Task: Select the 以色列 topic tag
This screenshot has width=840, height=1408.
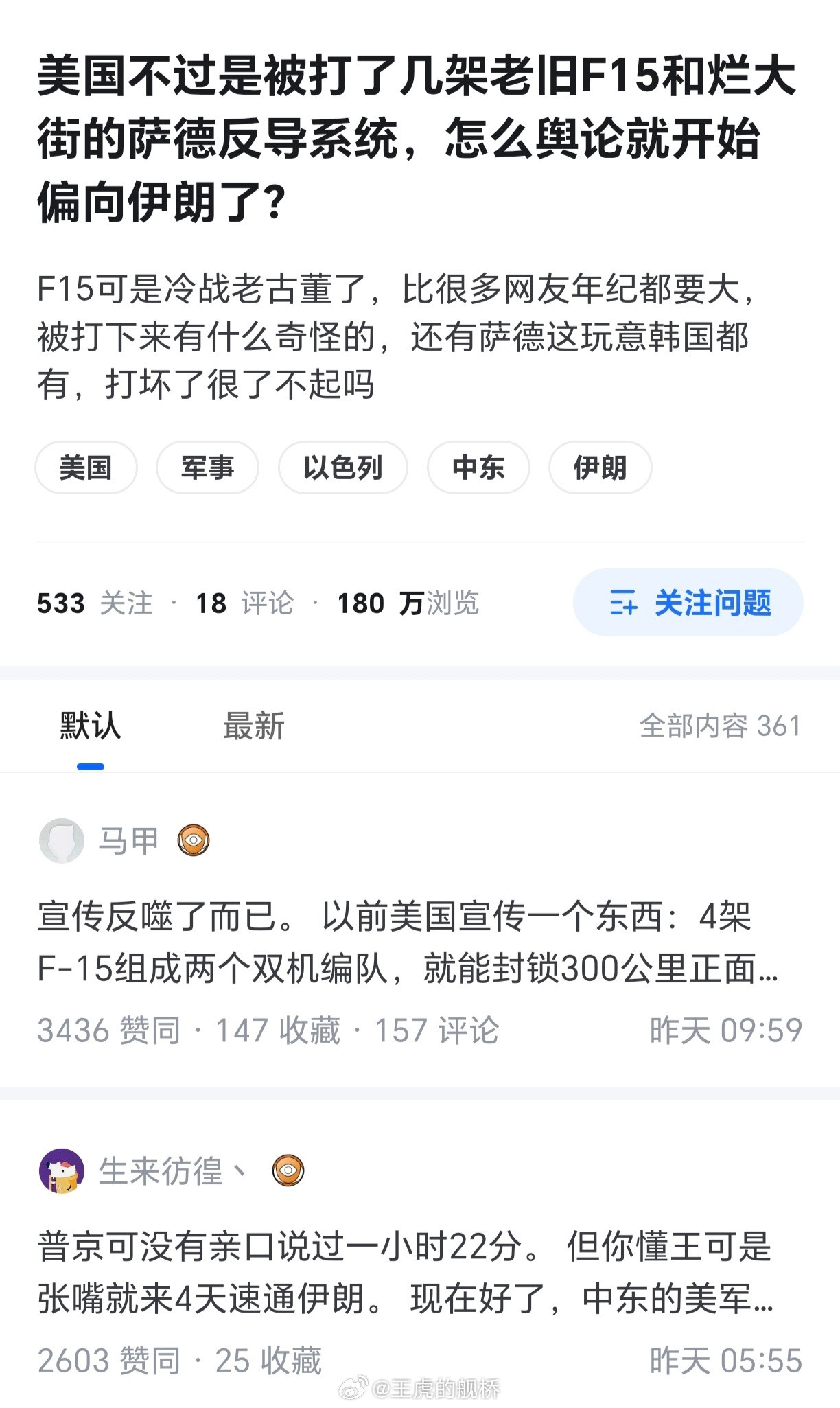Action: tap(342, 468)
